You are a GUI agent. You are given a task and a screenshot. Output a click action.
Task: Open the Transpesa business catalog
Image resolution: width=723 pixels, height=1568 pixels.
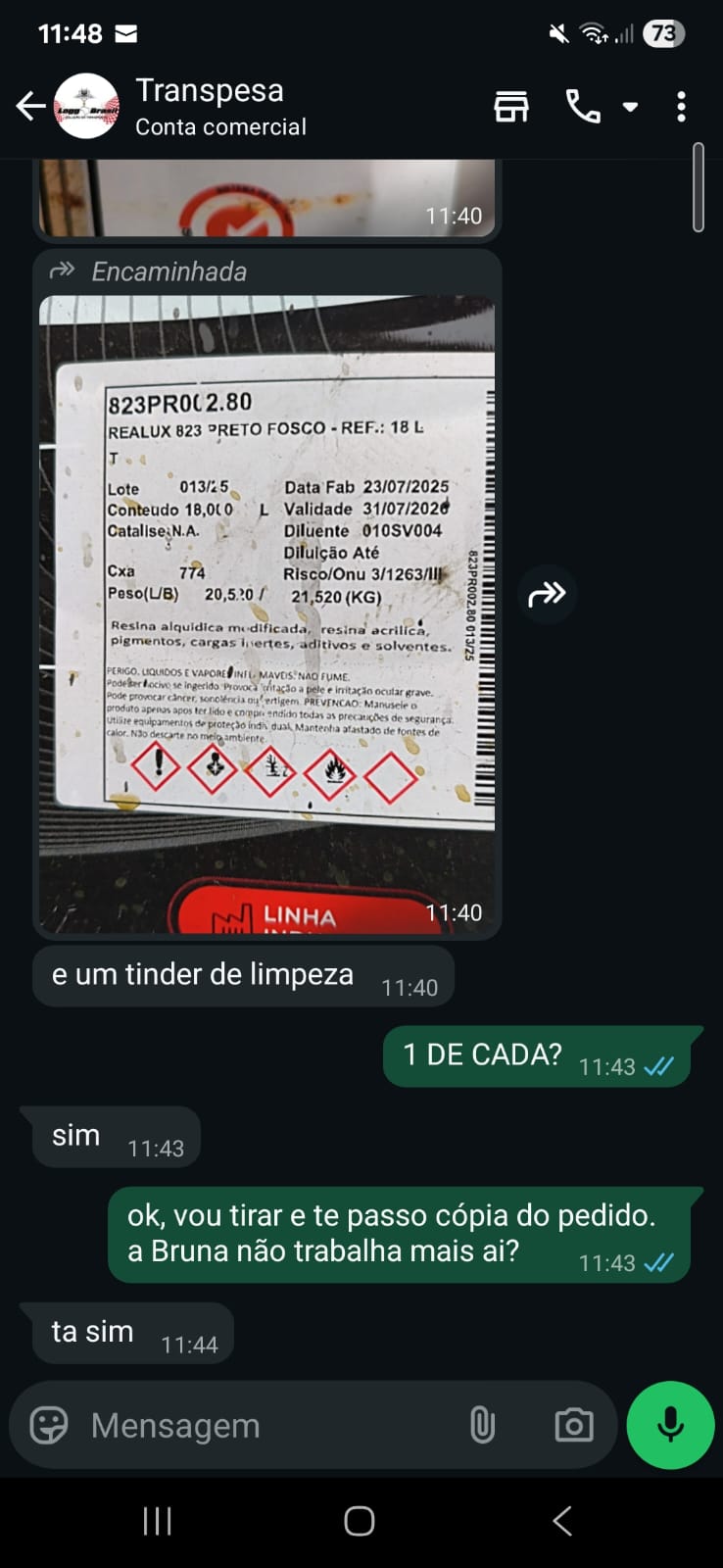coord(511,106)
